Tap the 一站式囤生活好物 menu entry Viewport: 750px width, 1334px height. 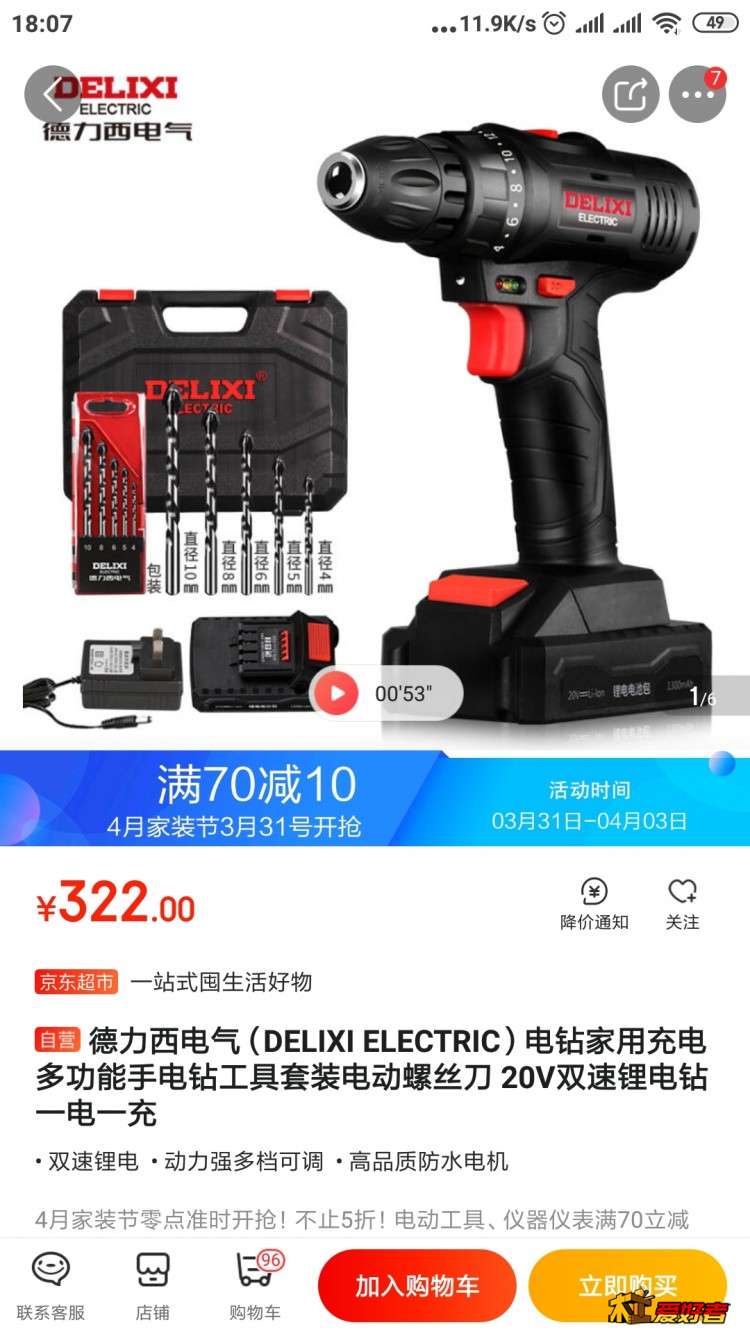point(220,982)
